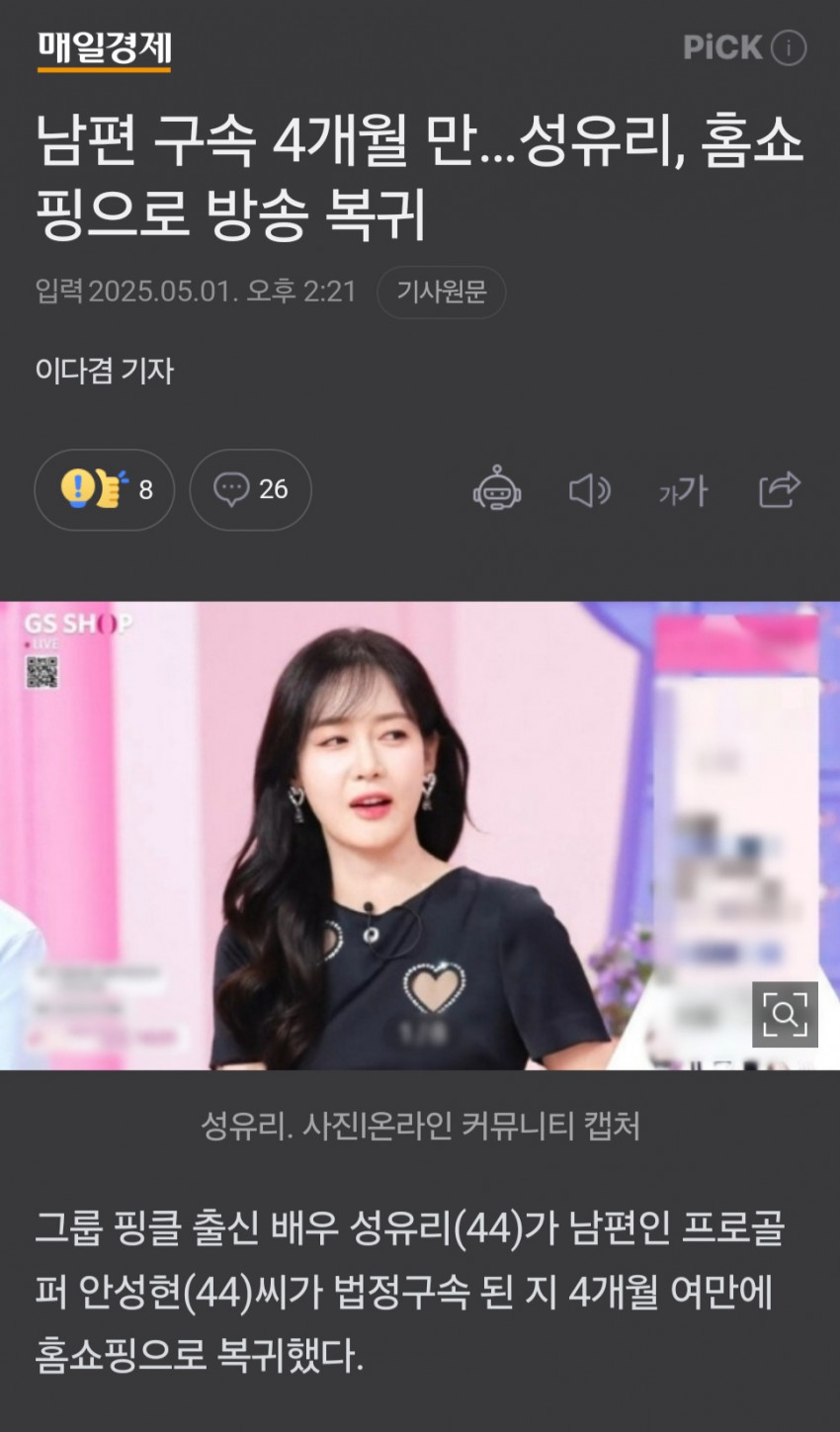
Task: Tap the PiCK info icon
Action: tap(788, 47)
